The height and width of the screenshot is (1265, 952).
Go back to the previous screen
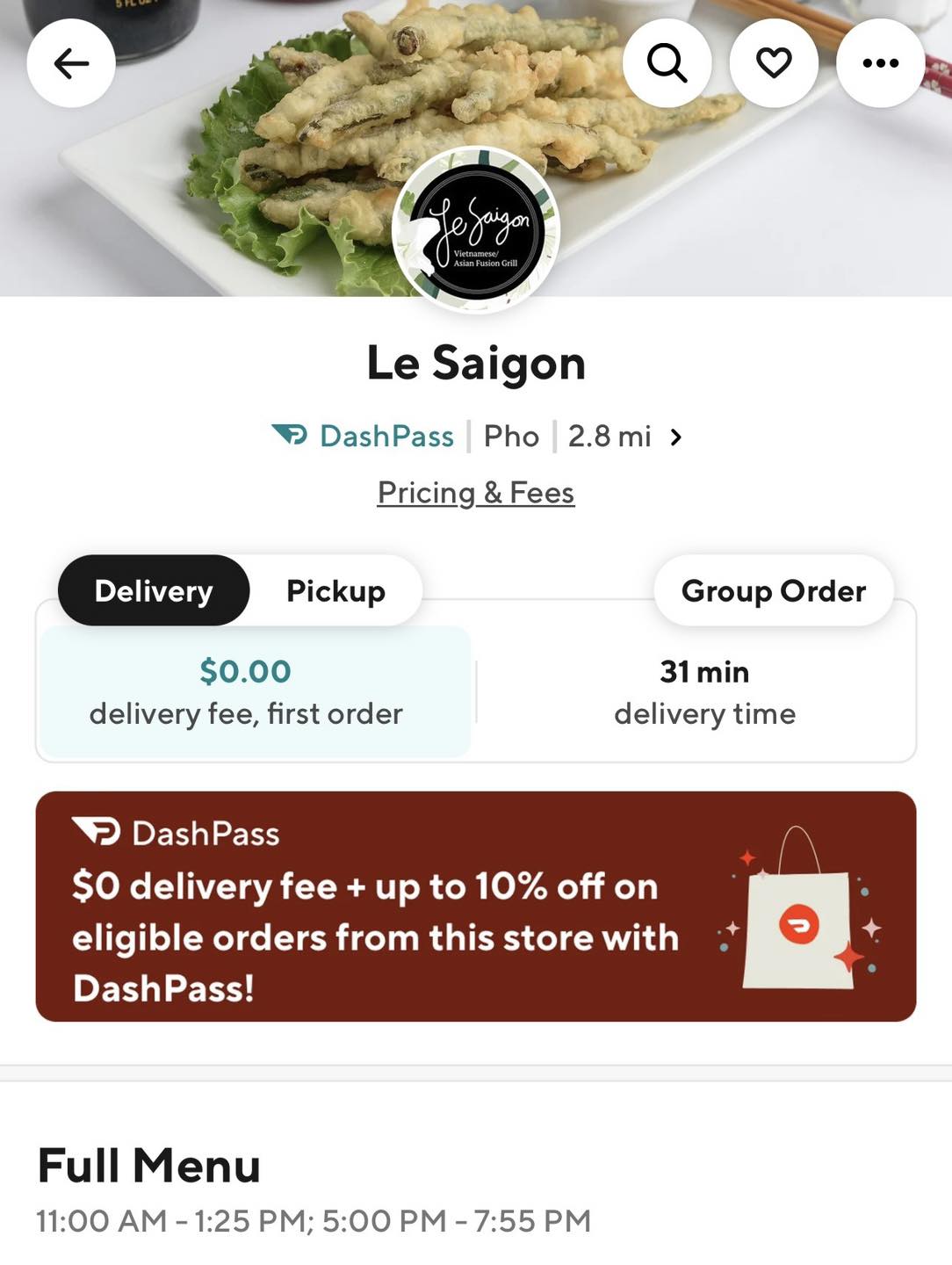71,63
